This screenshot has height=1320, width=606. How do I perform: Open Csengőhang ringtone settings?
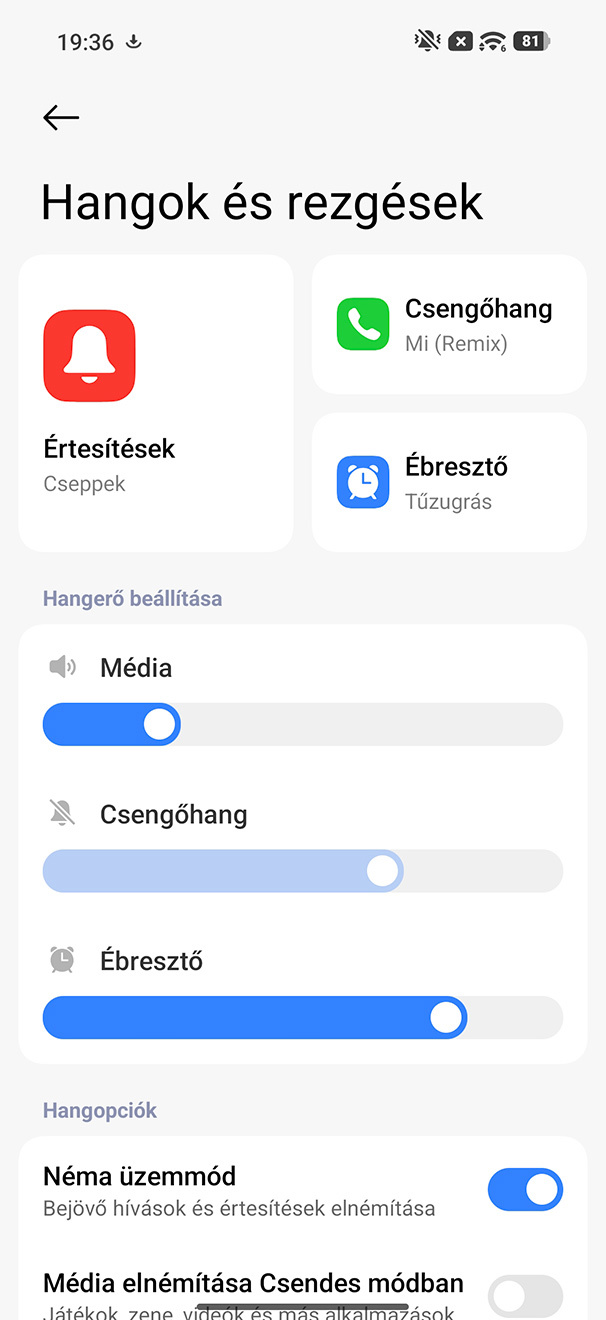[x=449, y=324]
